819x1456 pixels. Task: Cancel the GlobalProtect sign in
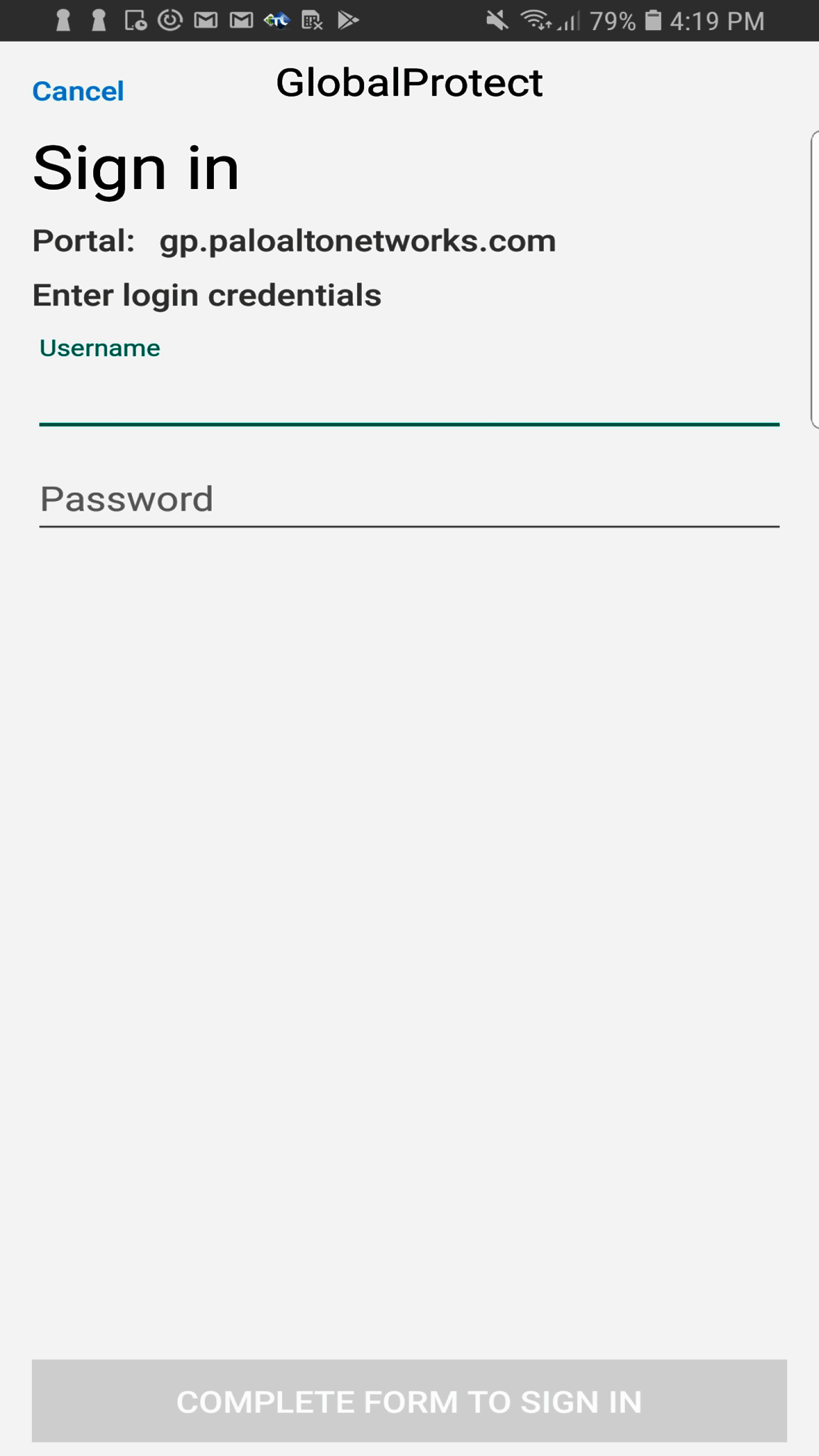[78, 91]
